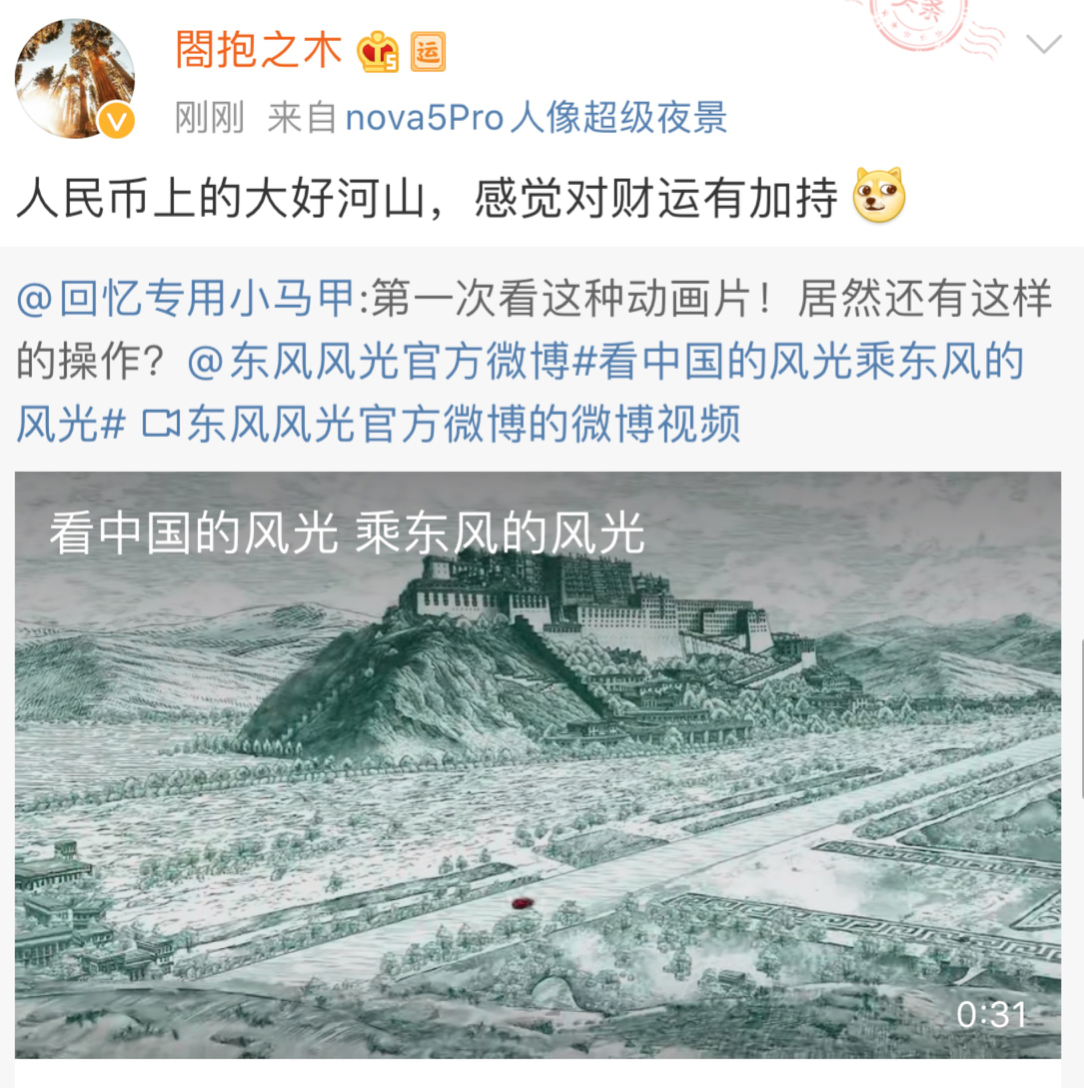Open the @东风风光官方微博 mention
Viewport: 1084px width, 1088px height.
[x=380, y=362]
